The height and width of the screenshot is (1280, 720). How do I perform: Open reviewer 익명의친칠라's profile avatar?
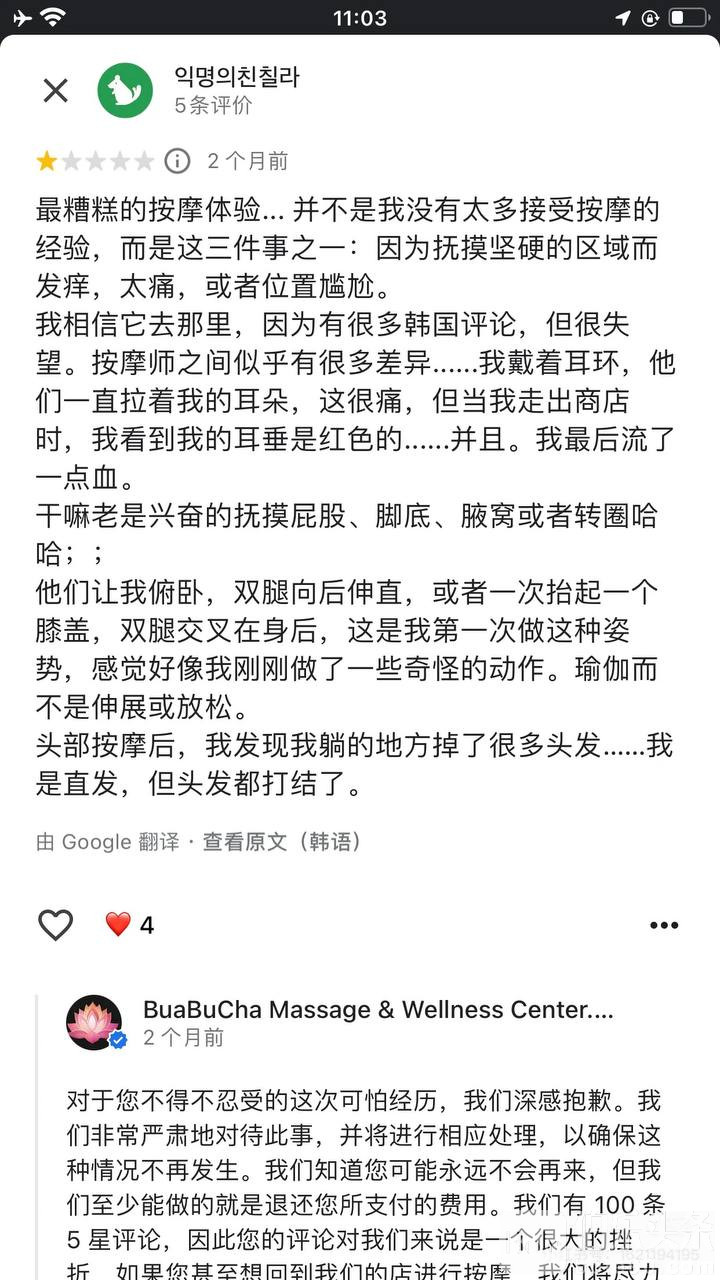(x=125, y=91)
